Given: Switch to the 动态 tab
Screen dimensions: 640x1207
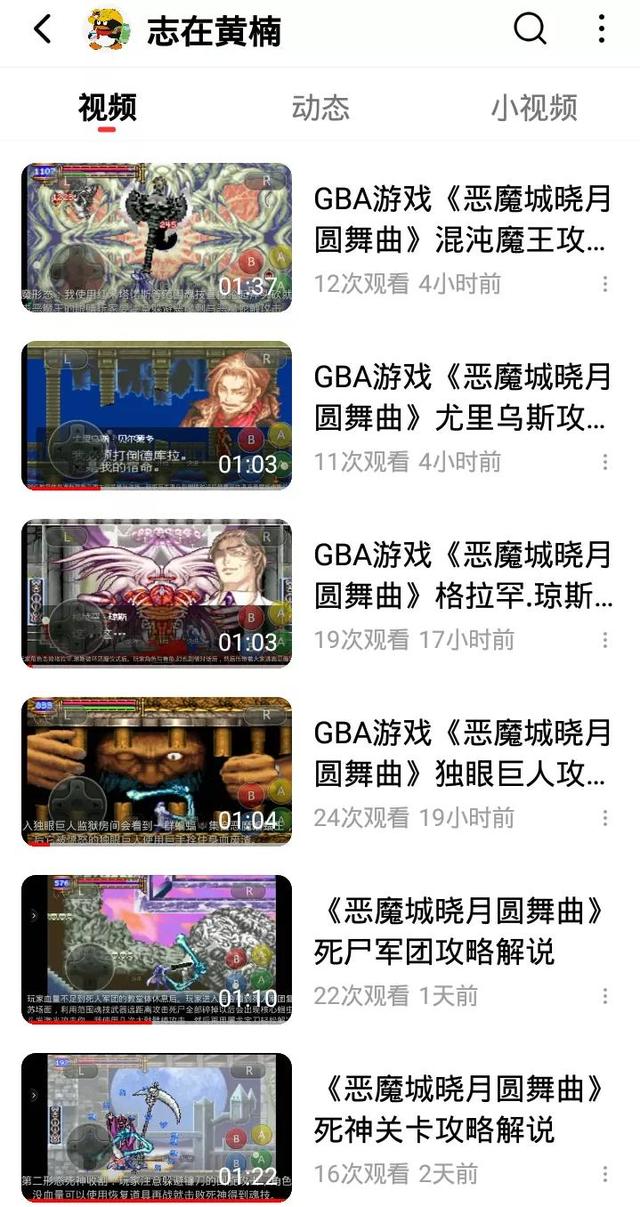Looking at the screenshot, I should click(x=320, y=107).
